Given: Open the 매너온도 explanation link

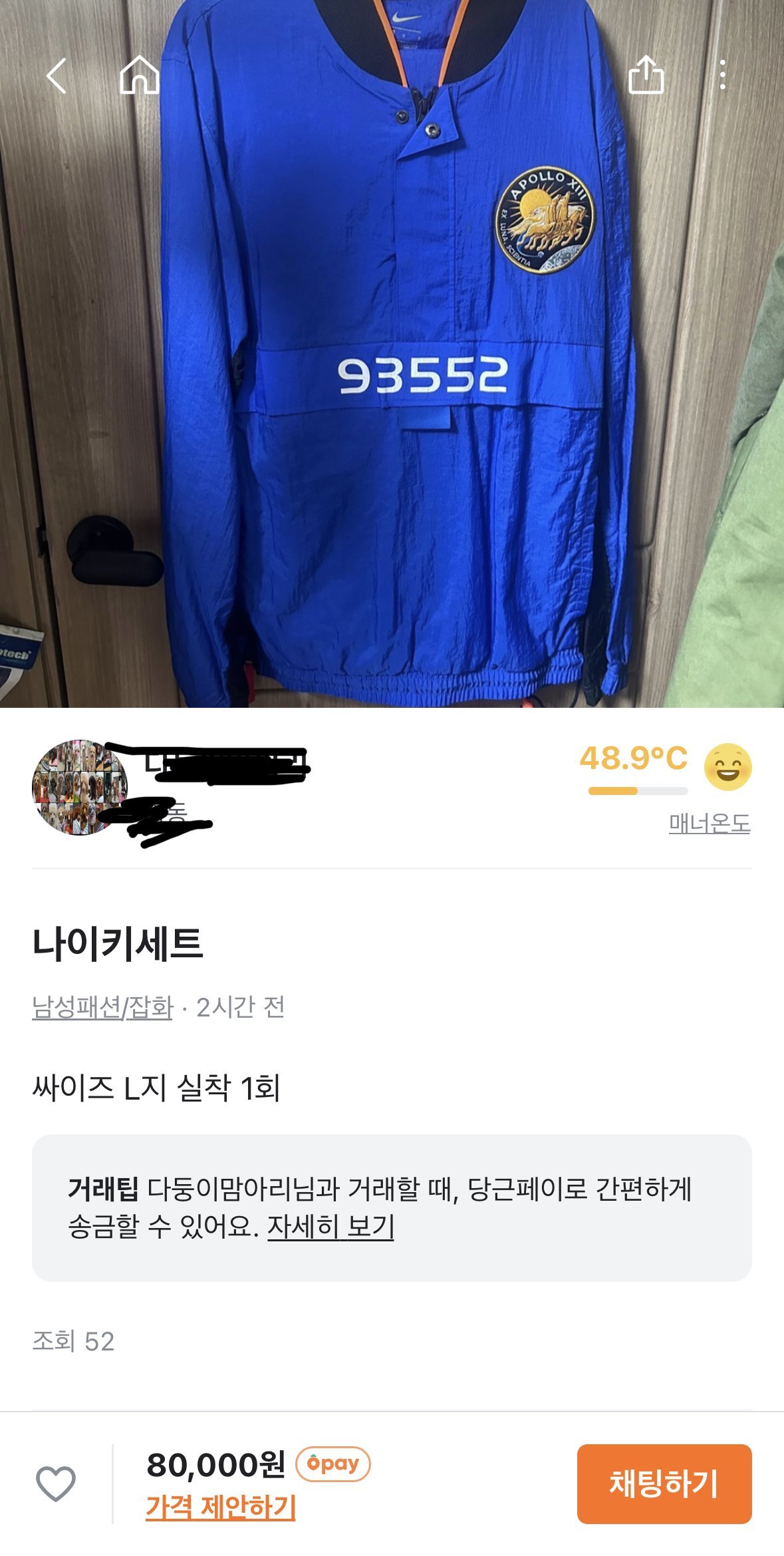Looking at the screenshot, I should pyautogui.click(x=709, y=824).
